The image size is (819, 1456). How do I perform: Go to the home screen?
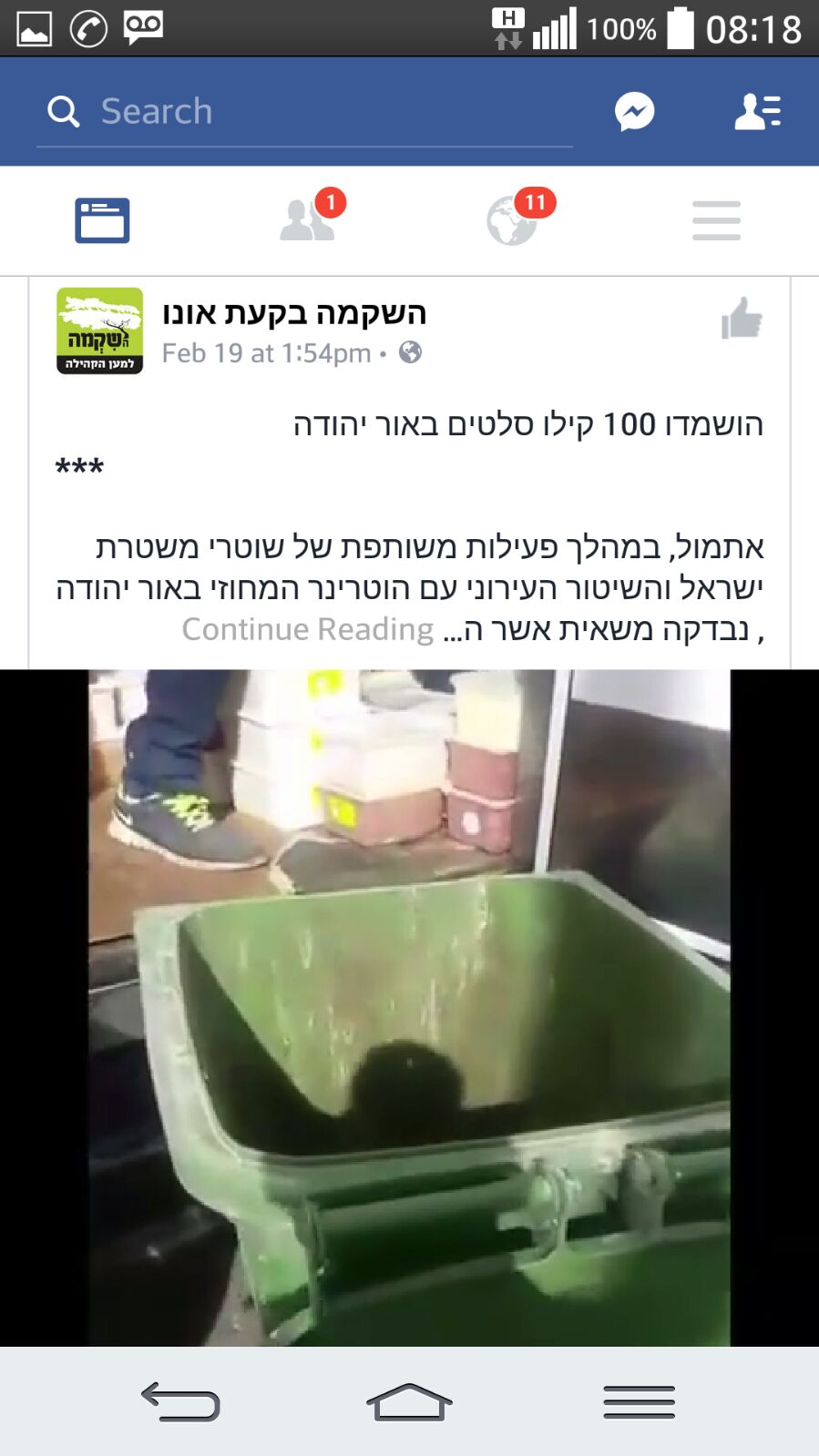click(x=409, y=1402)
